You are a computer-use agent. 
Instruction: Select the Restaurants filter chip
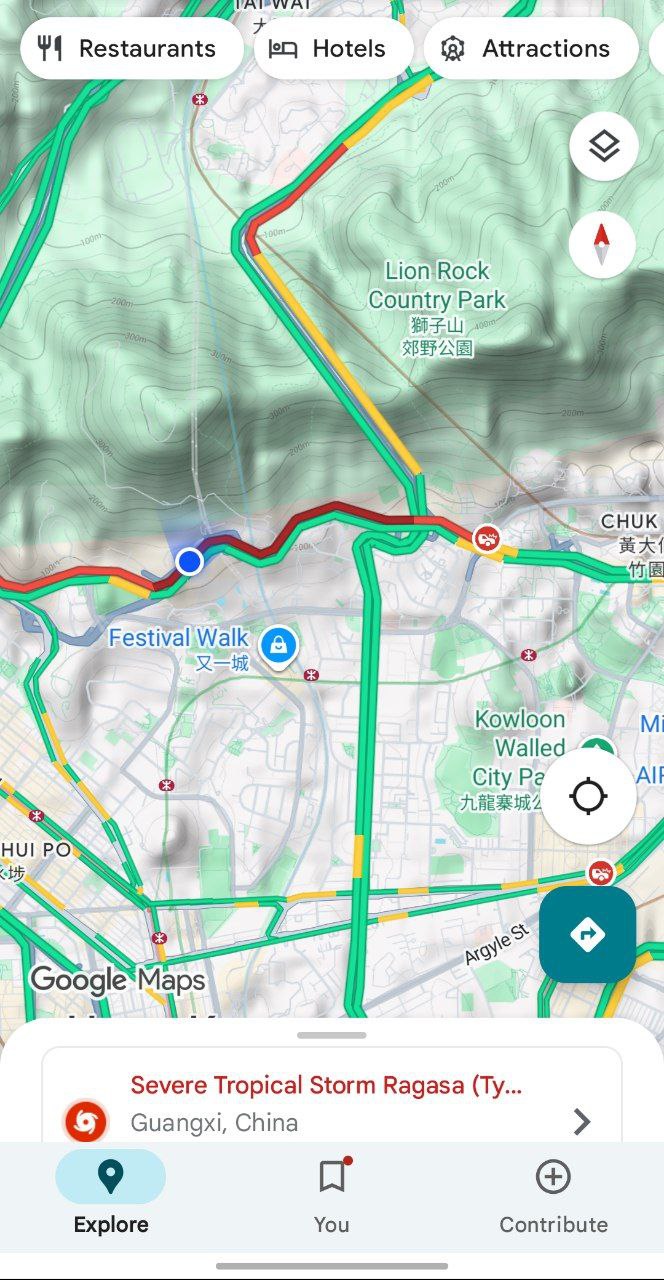pos(128,48)
